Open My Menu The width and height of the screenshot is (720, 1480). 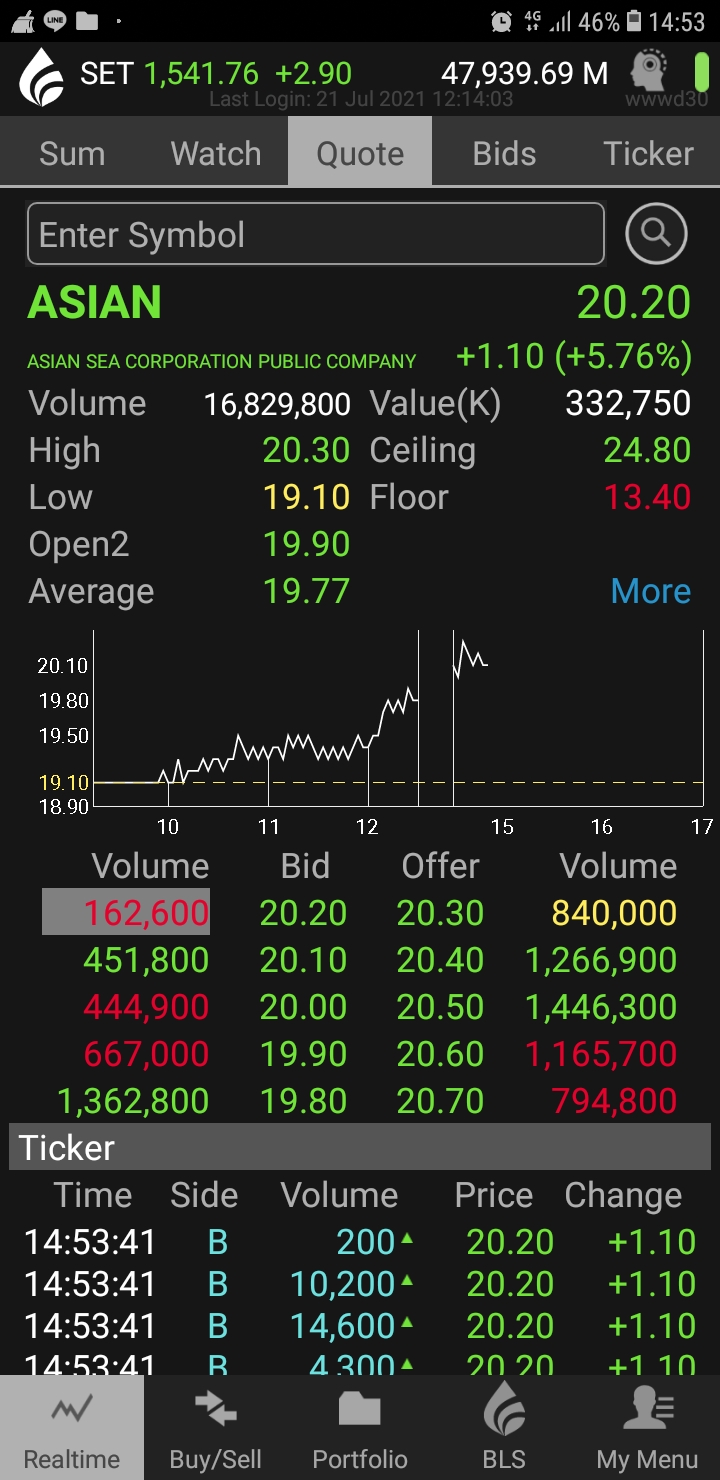click(x=648, y=1428)
